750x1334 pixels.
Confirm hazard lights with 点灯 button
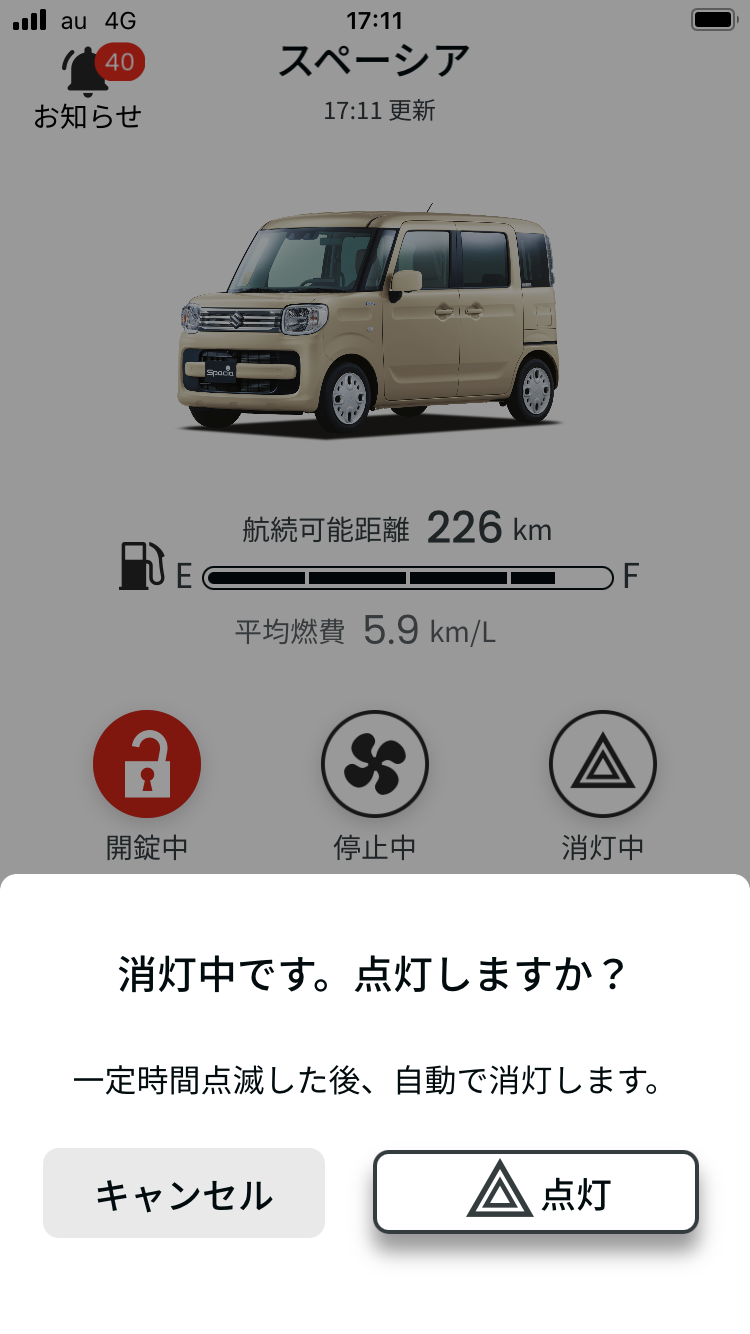[535, 1193]
